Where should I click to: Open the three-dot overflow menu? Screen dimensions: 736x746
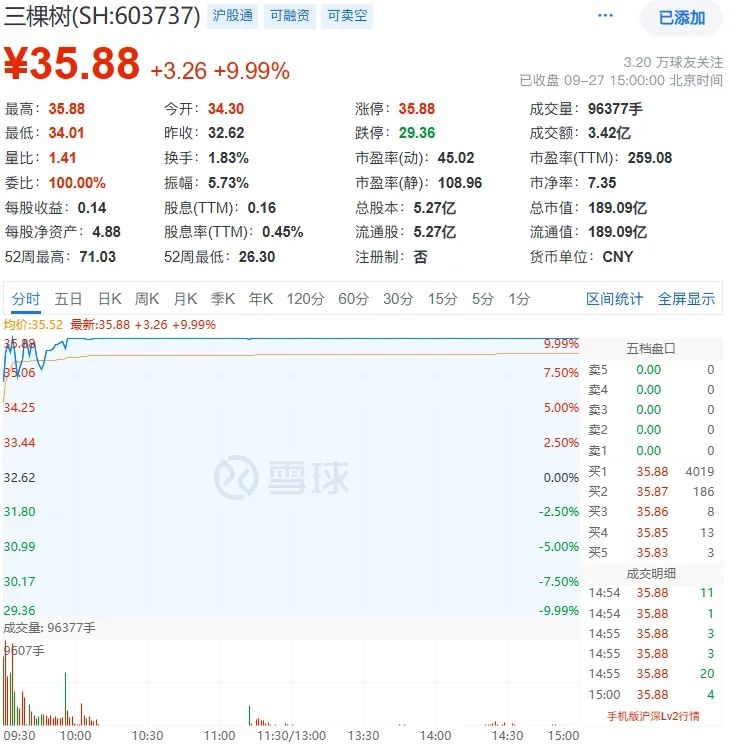point(606,16)
